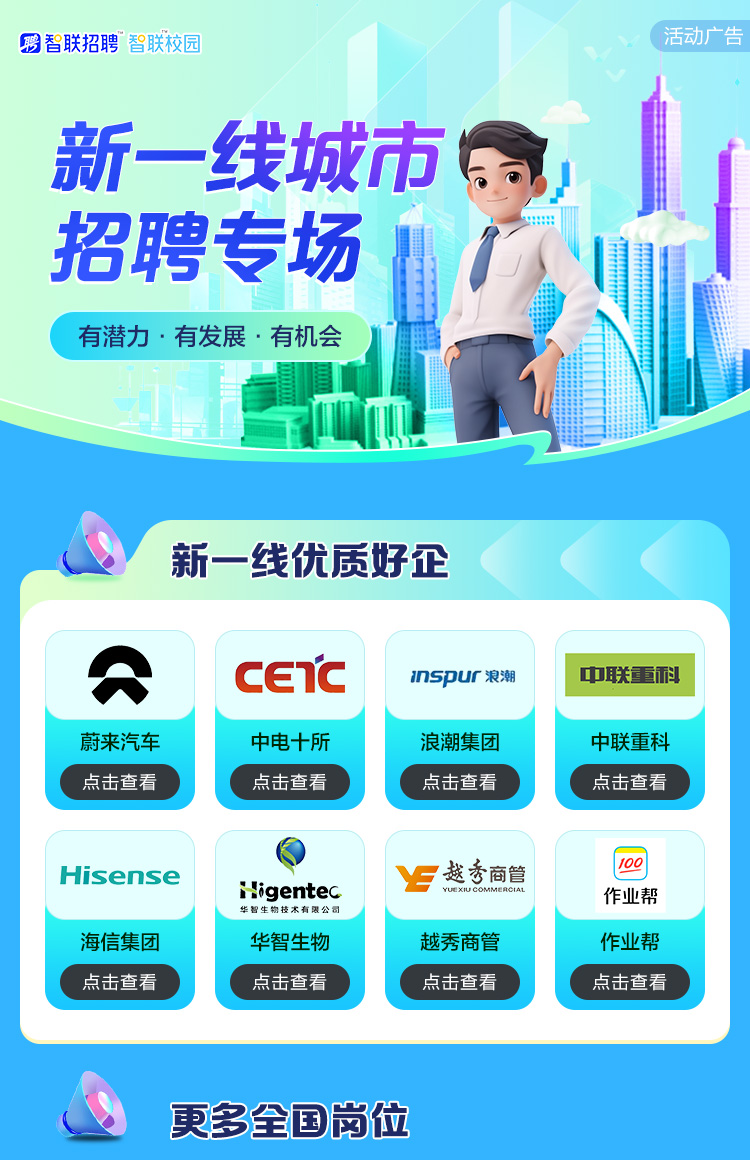View 作业帮 job openings
Viewport: 750px width, 1160px height.
tap(630, 982)
